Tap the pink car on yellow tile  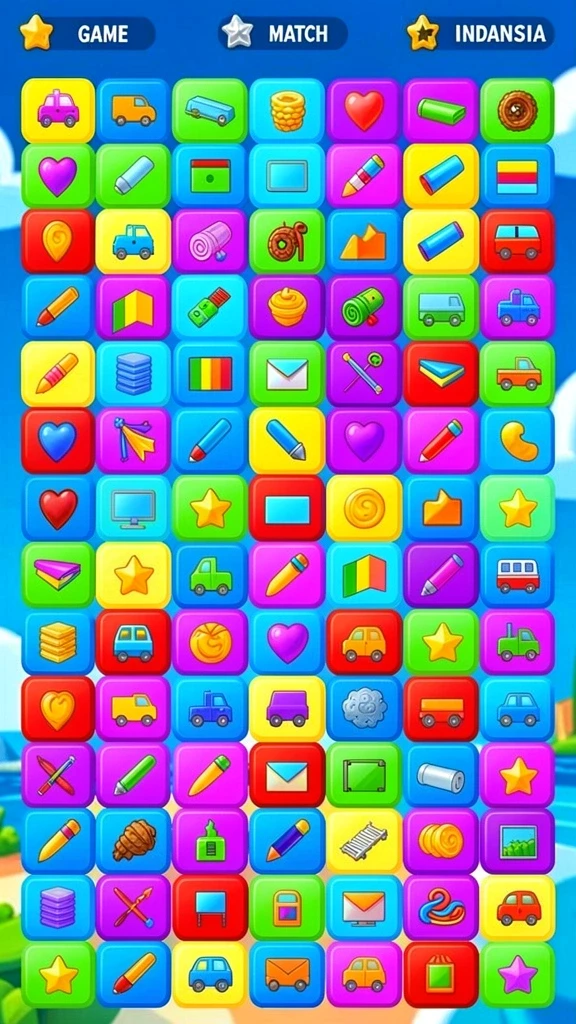(x=57, y=110)
